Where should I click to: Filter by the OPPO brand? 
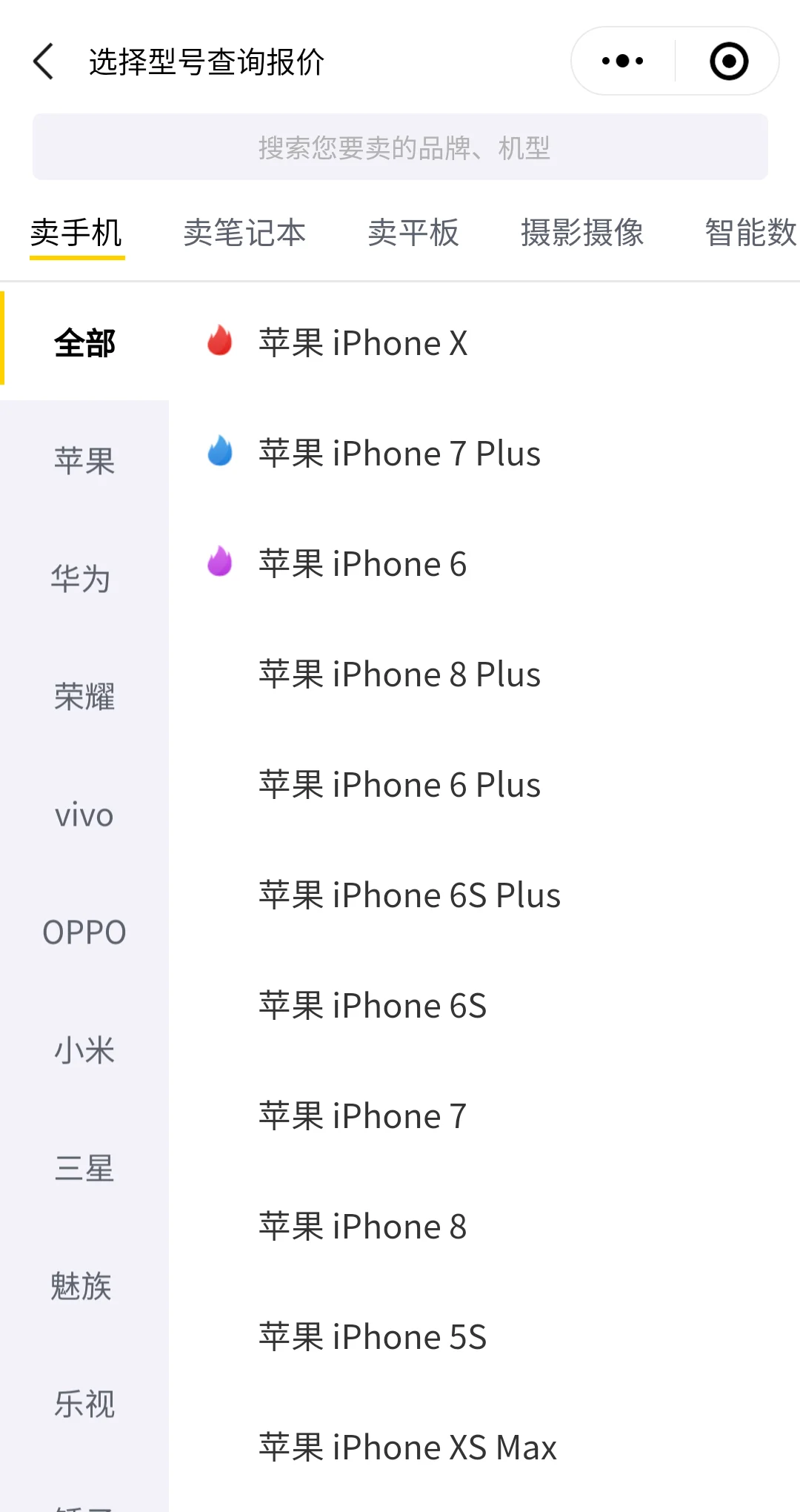pos(84,932)
